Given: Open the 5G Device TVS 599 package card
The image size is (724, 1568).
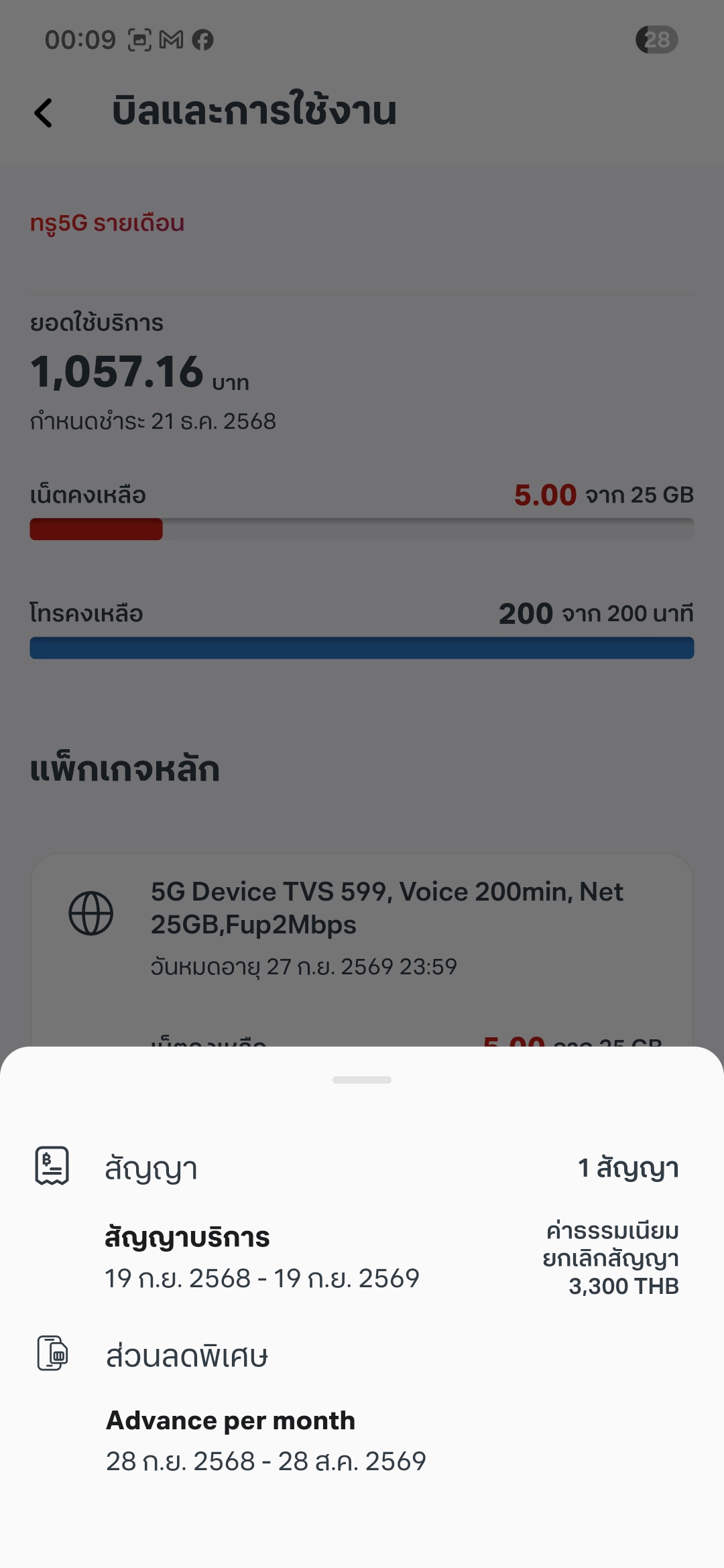Looking at the screenshot, I should pyautogui.click(x=362, y=950).
